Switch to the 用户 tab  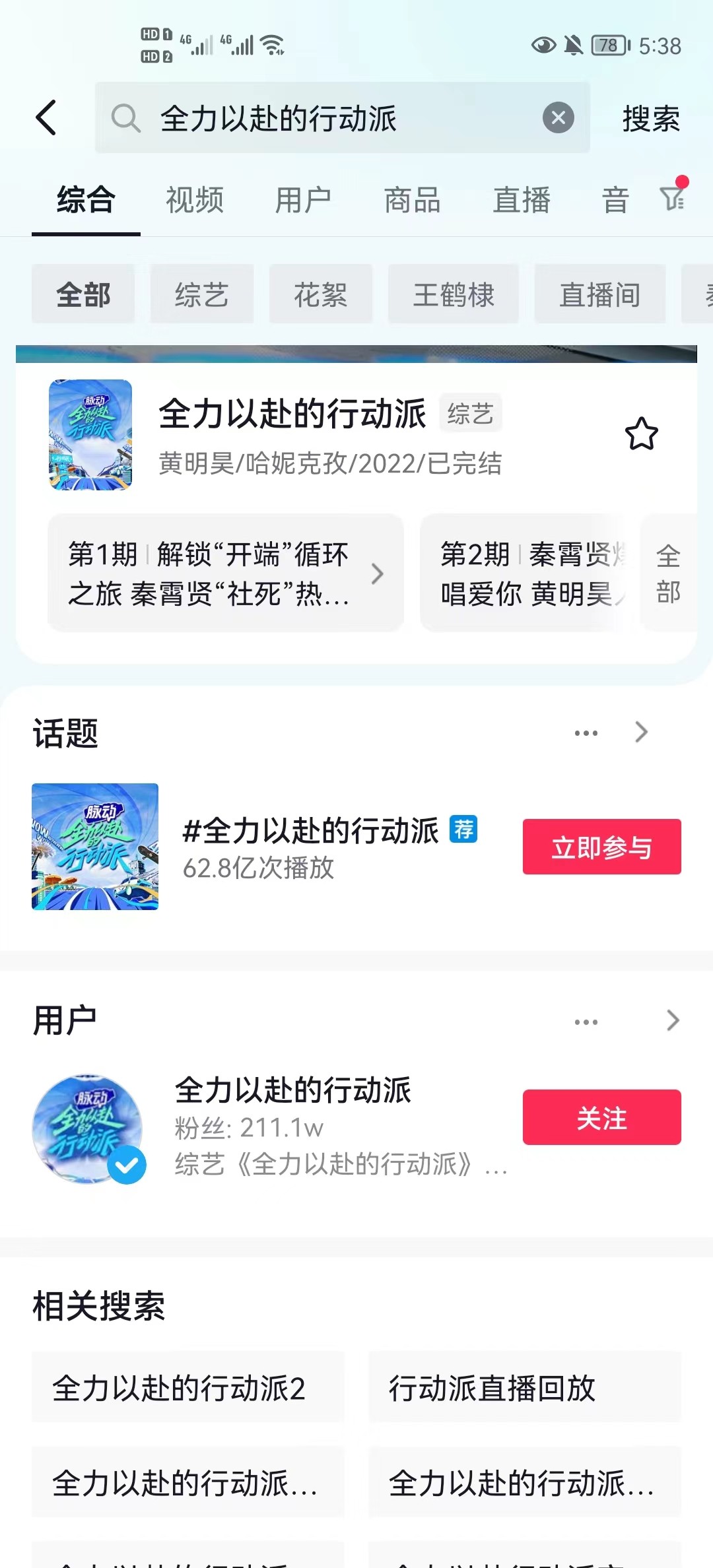point(303,200)
